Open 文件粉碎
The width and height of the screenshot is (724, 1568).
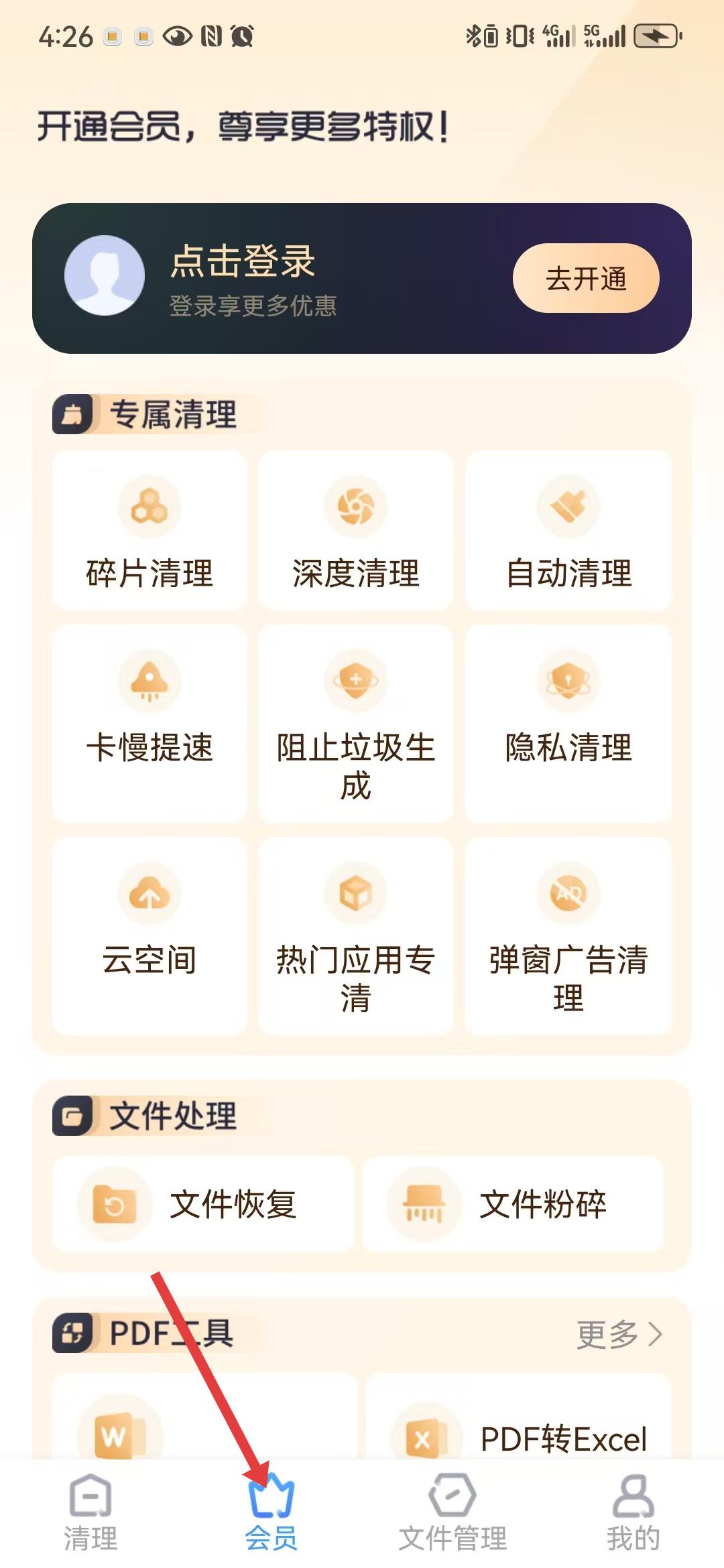[513, 1203]
